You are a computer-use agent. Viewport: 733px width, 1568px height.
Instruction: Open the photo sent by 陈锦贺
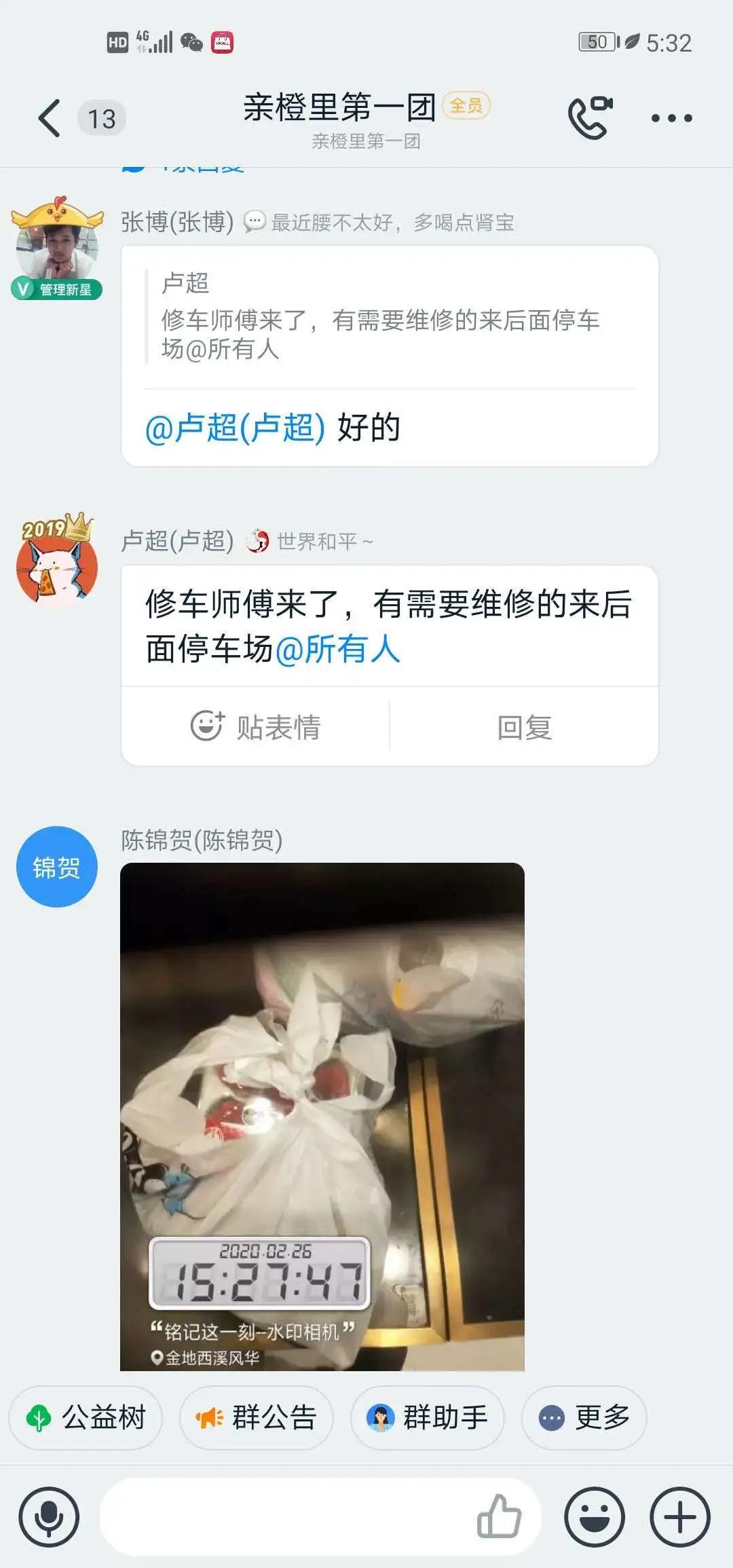pyautogui.click(x=322, y=1117)
